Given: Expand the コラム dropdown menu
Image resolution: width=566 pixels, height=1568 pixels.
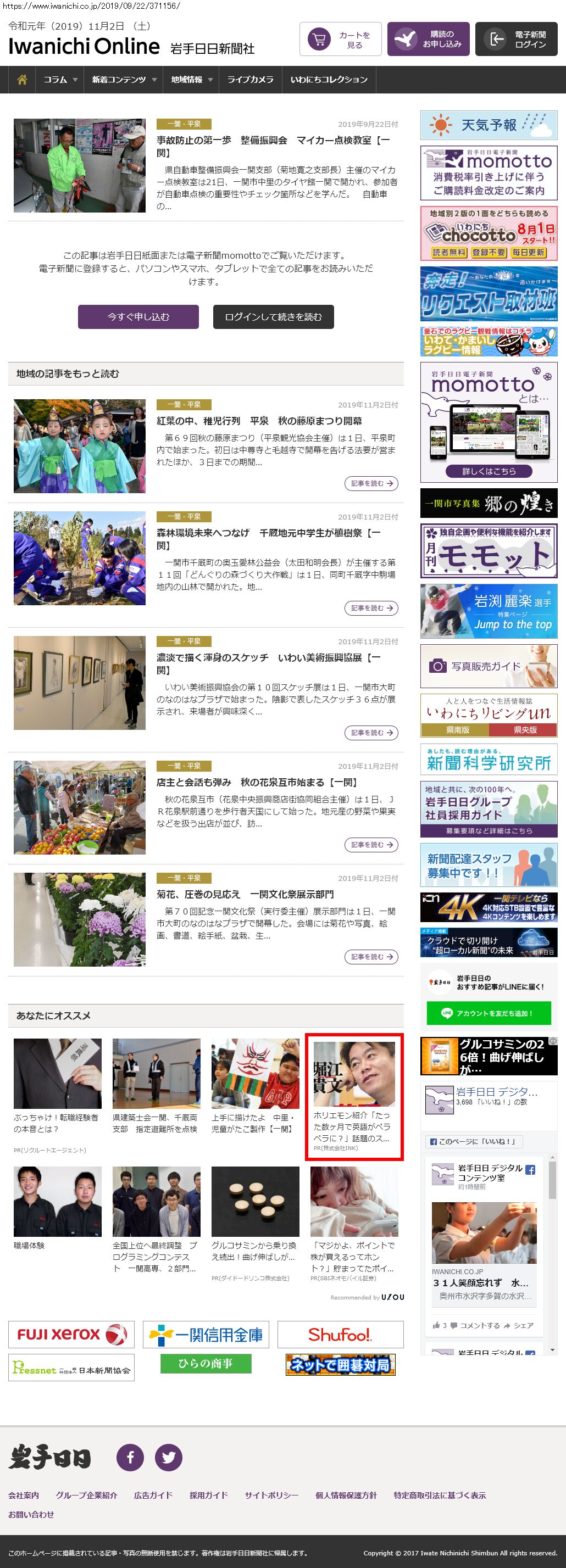Looking at the screenshot, I should 60,80.
